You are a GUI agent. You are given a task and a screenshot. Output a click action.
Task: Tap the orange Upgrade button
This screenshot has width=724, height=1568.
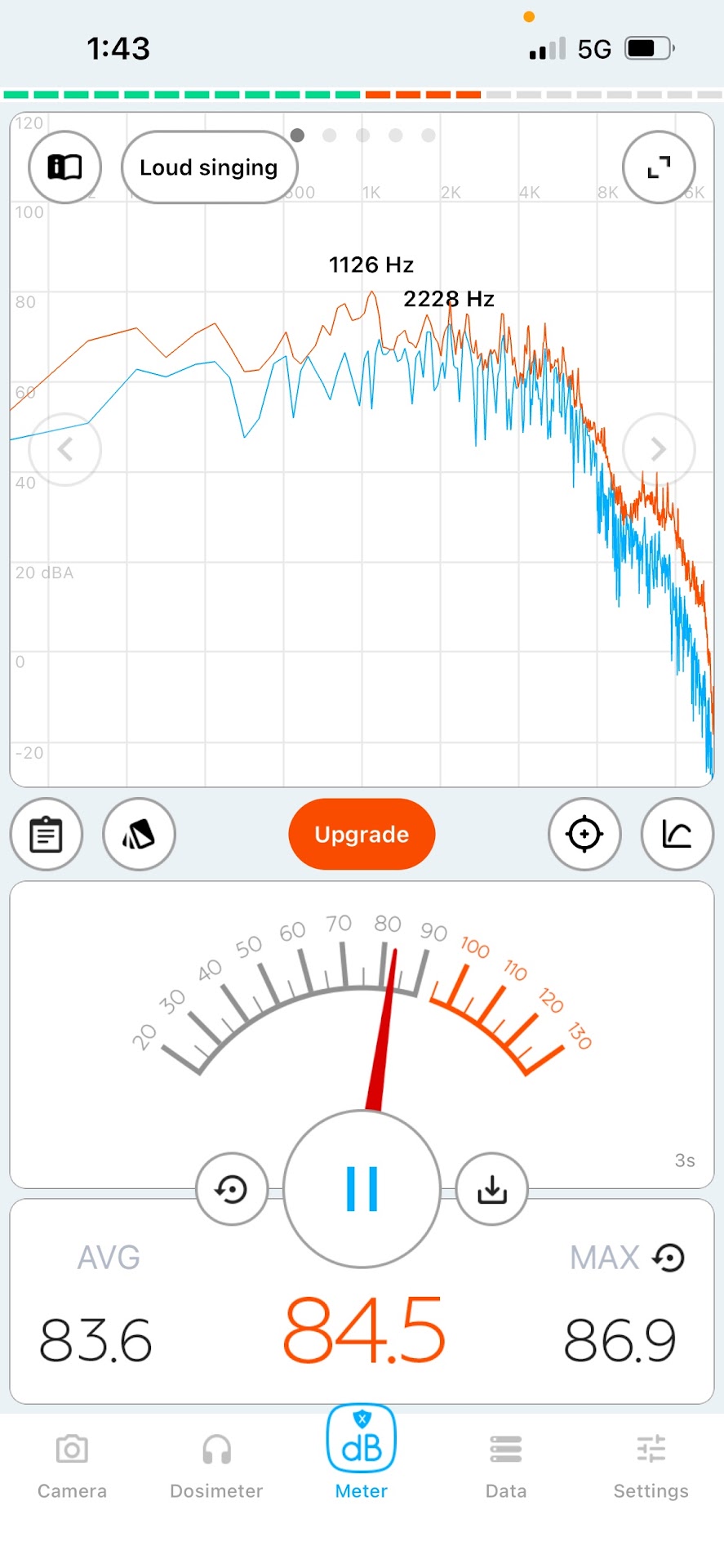tap(362, 834)
